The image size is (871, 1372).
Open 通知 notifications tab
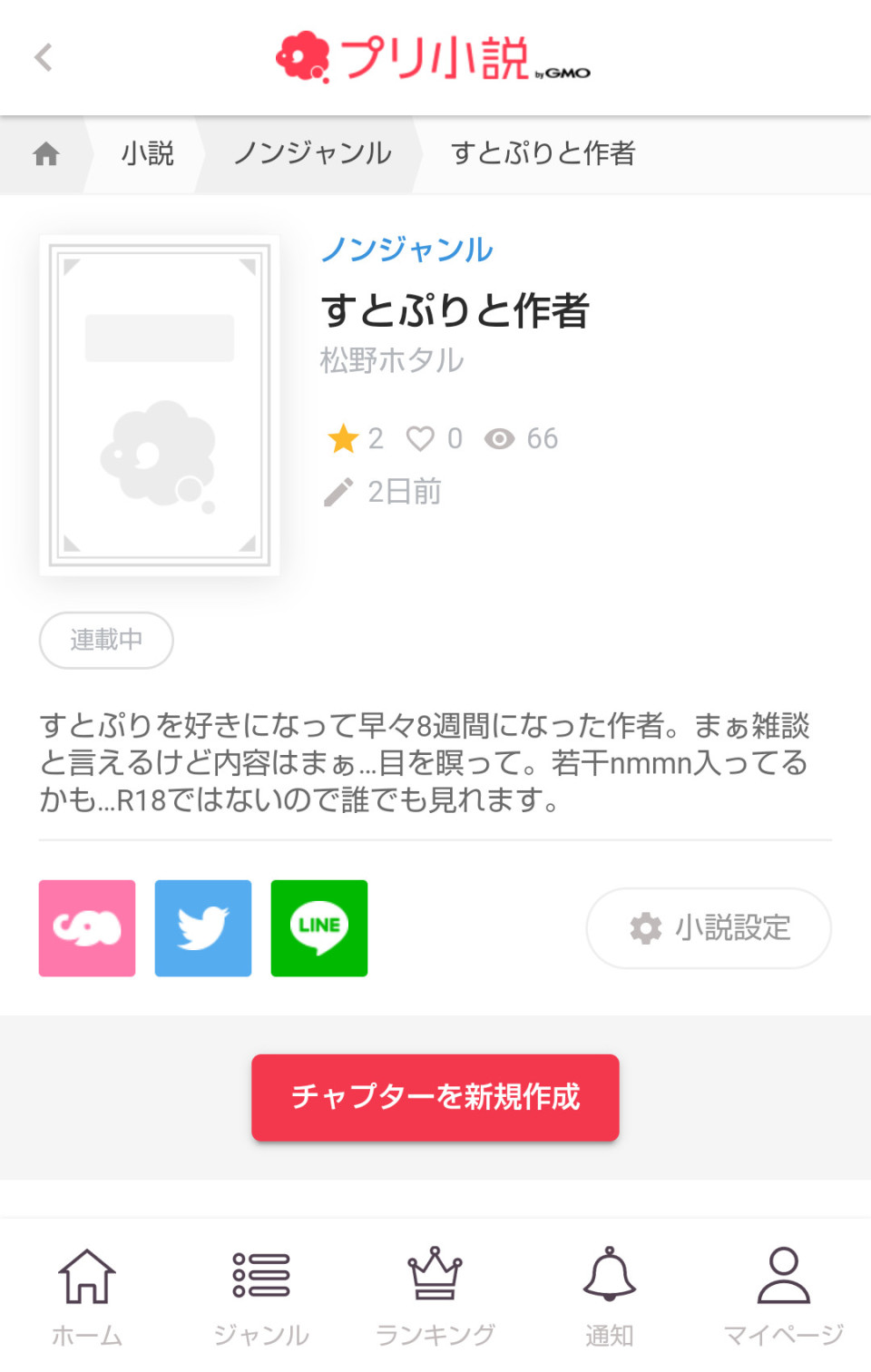(x=609, y=1295)
